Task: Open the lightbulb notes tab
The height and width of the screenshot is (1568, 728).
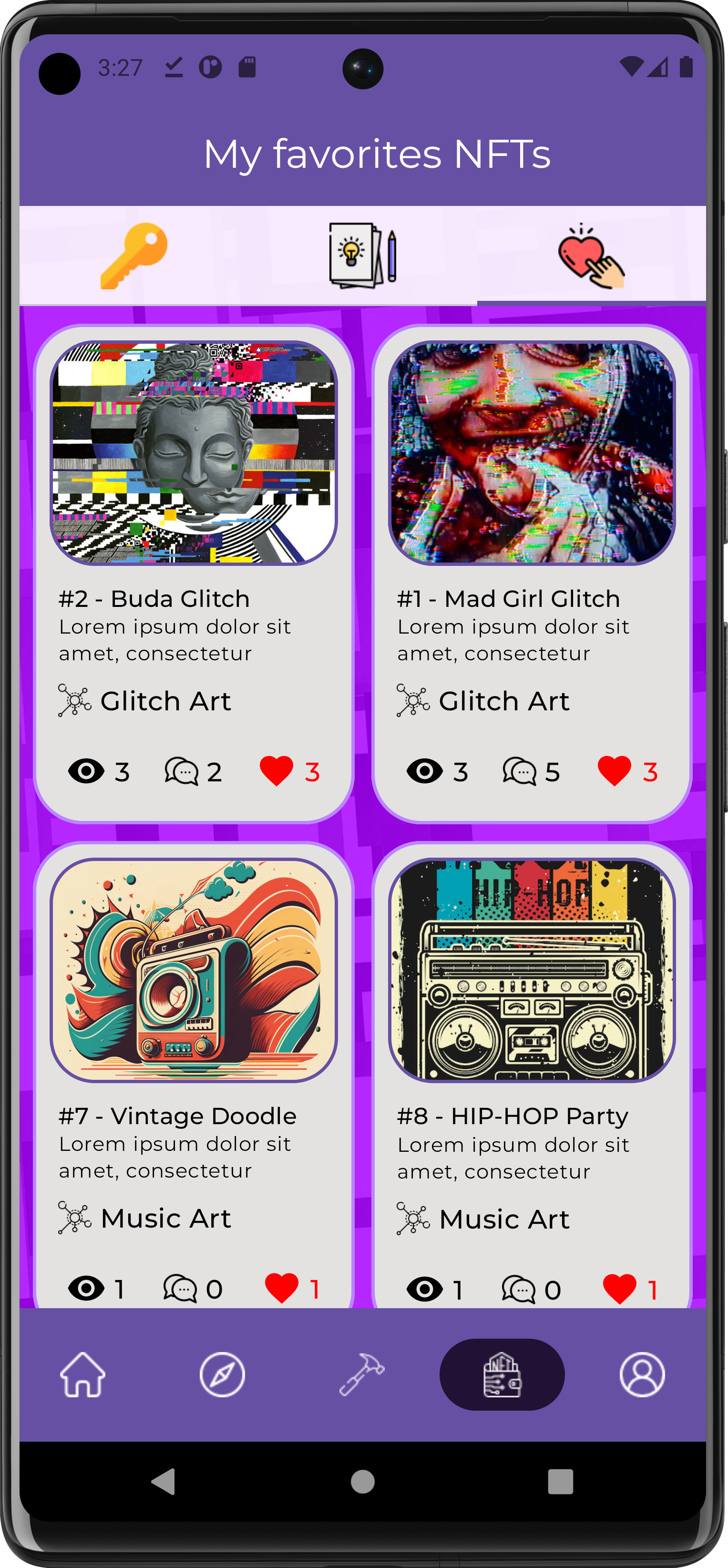Action: click(x=363, y=256)
